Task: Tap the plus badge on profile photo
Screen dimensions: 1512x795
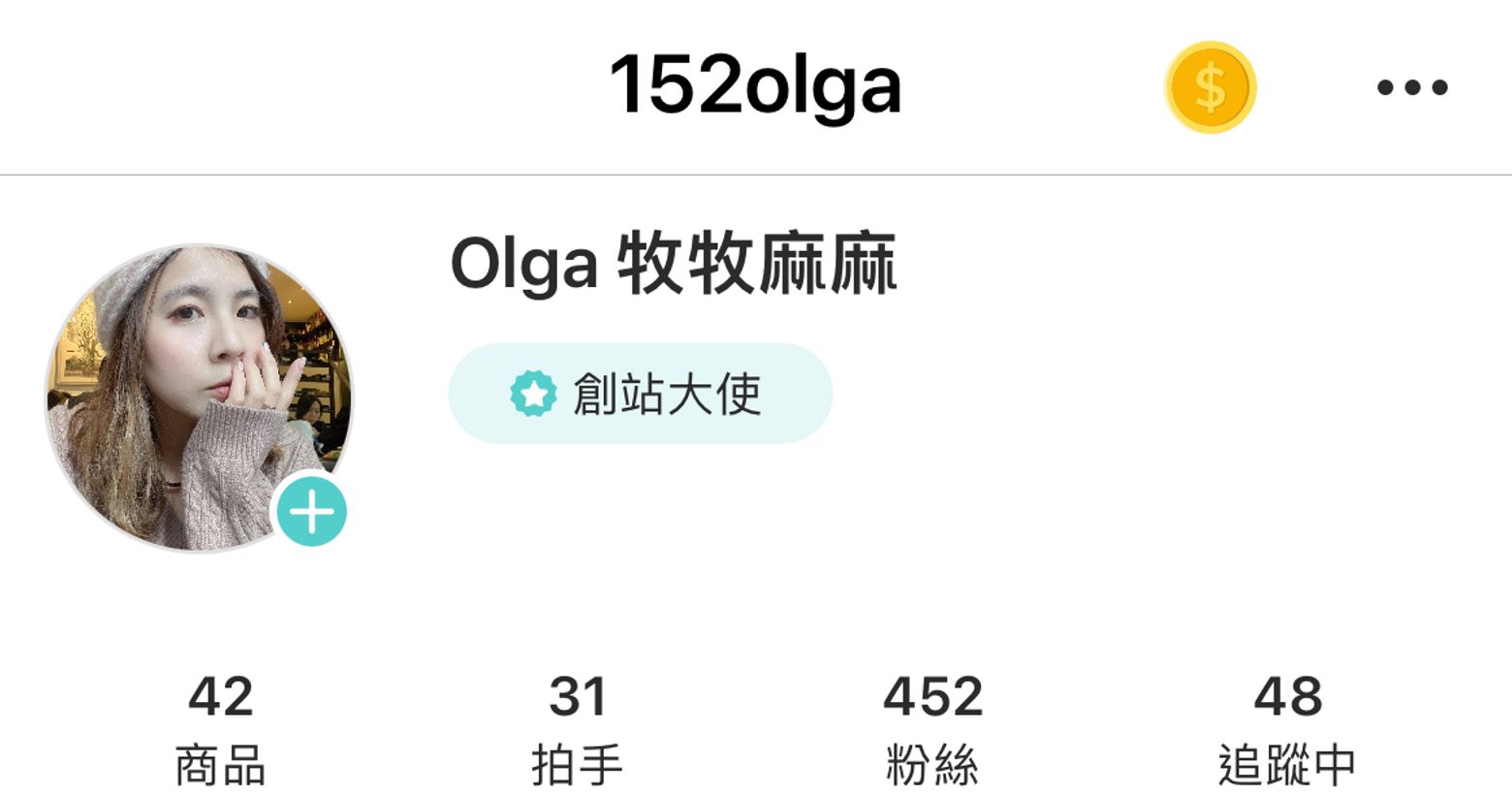Action: point(312,512)
